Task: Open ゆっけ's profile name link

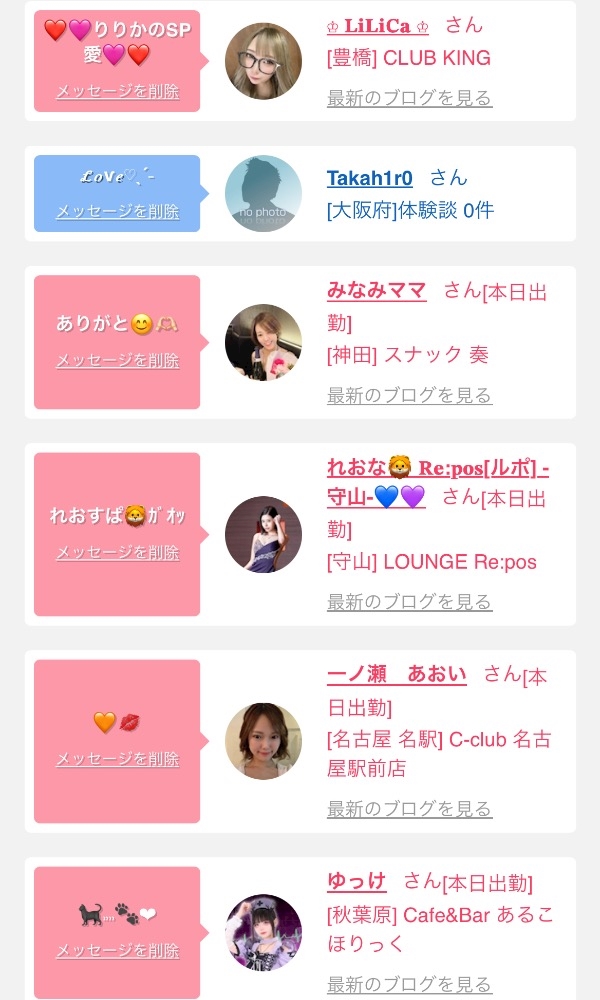Action: coord(356,881)
